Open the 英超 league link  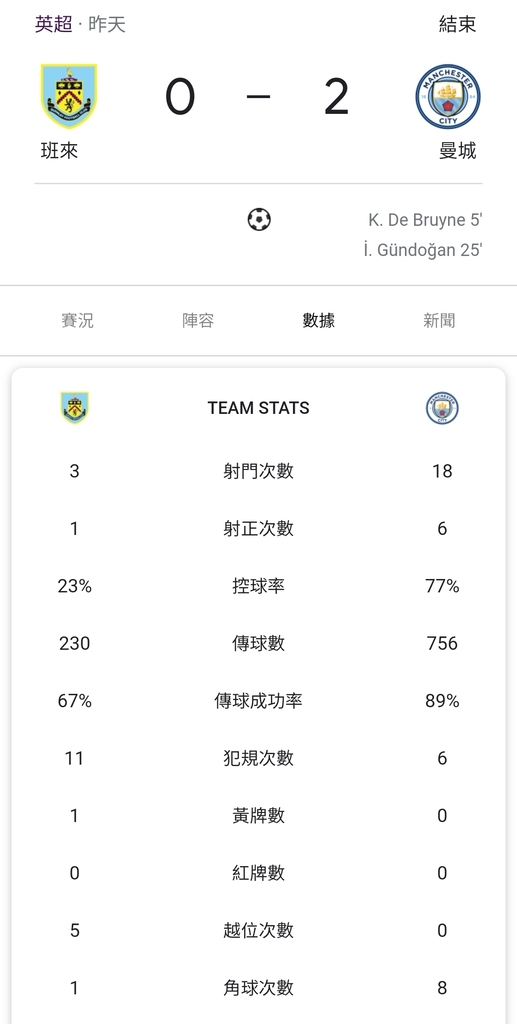tap(54, 25)
